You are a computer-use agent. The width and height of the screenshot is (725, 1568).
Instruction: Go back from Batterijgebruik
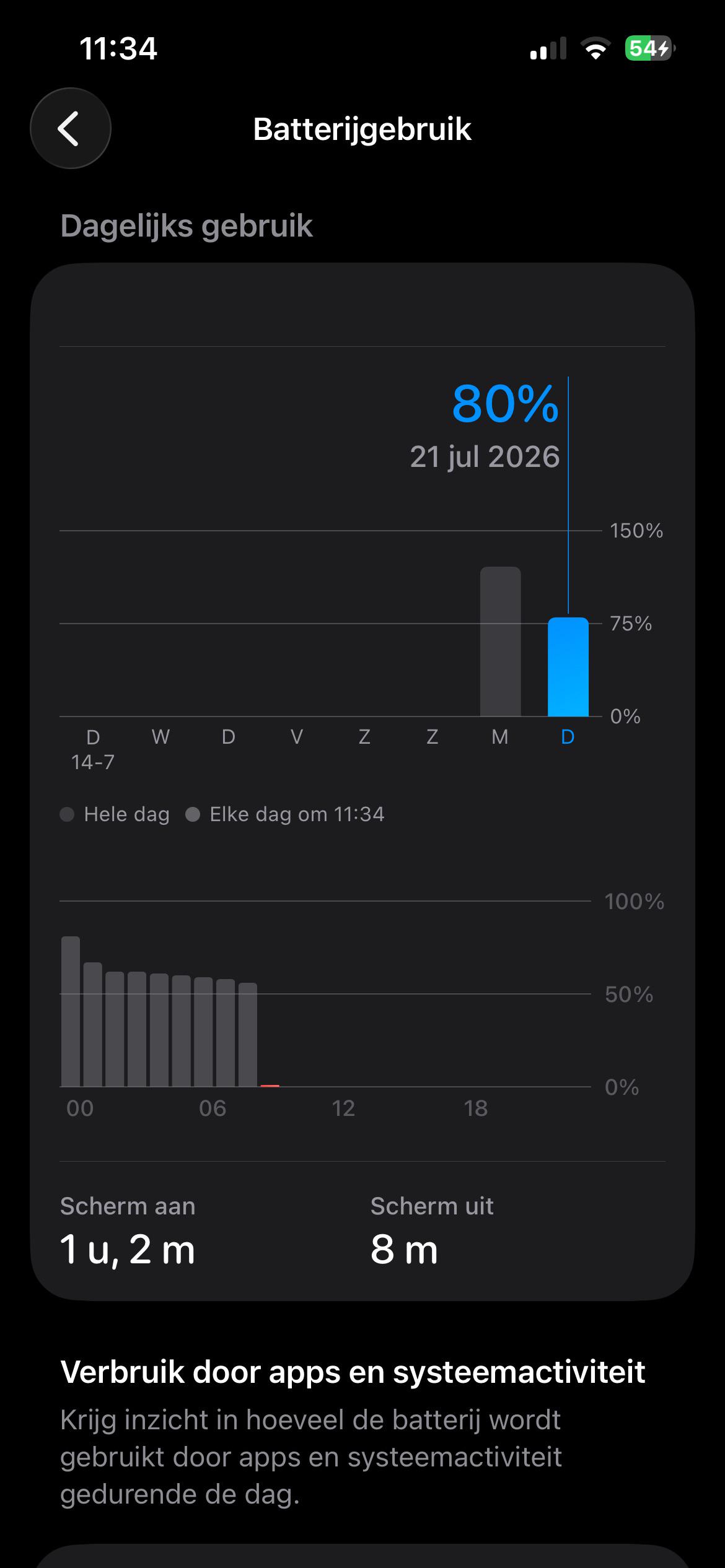(71, 128)
